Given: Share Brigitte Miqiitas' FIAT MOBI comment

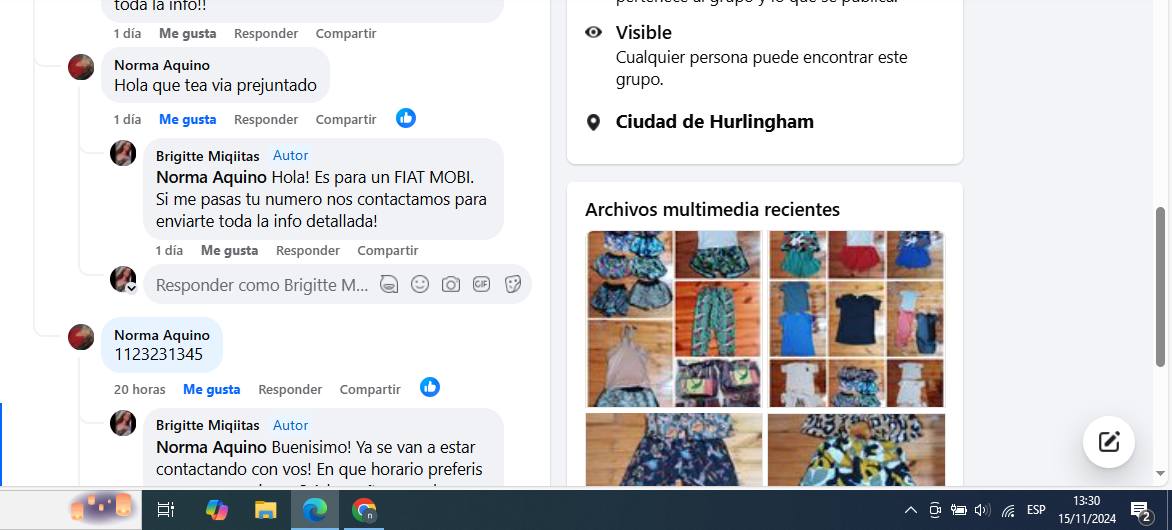Looking at the screenshot, I should coord(388,250).
